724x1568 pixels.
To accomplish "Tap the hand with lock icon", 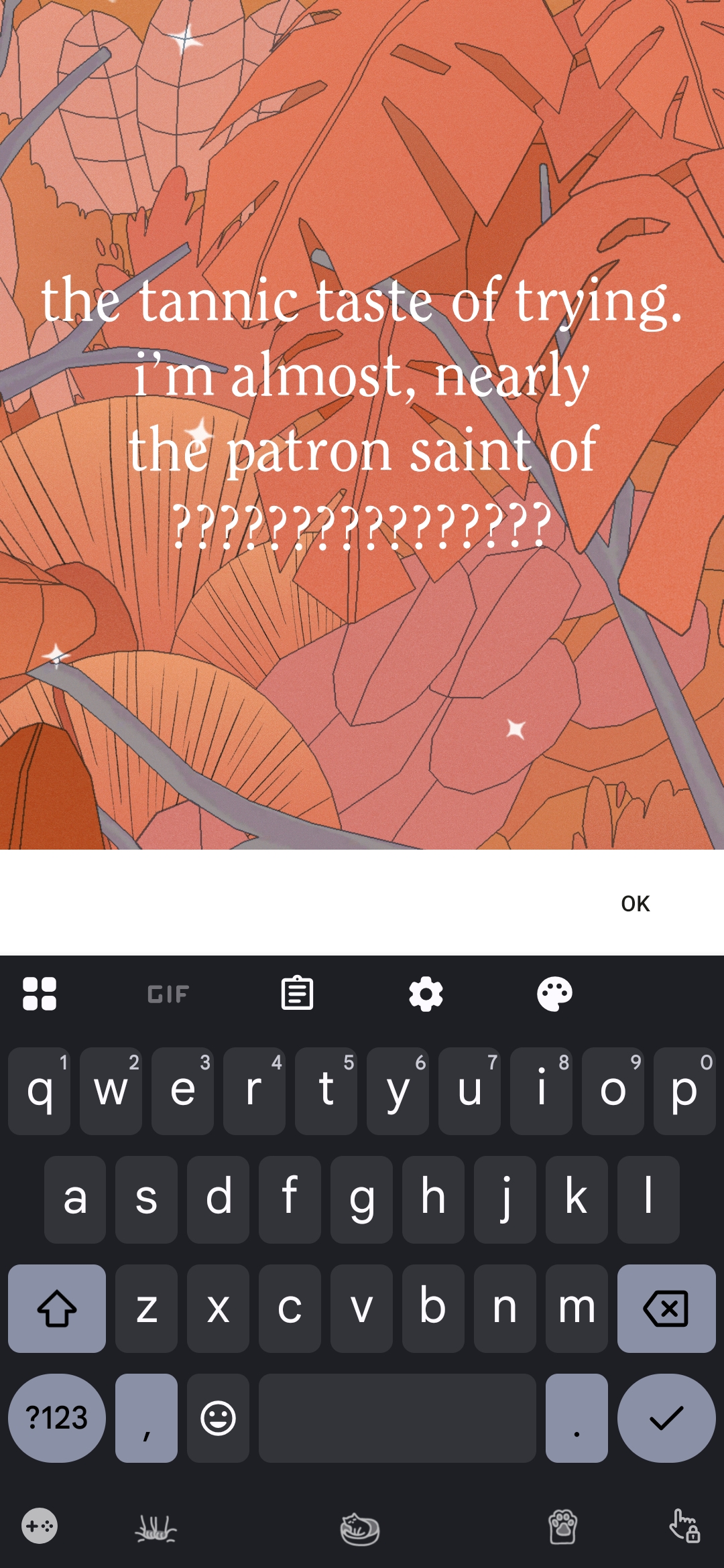I will [x=684, y=1526].
